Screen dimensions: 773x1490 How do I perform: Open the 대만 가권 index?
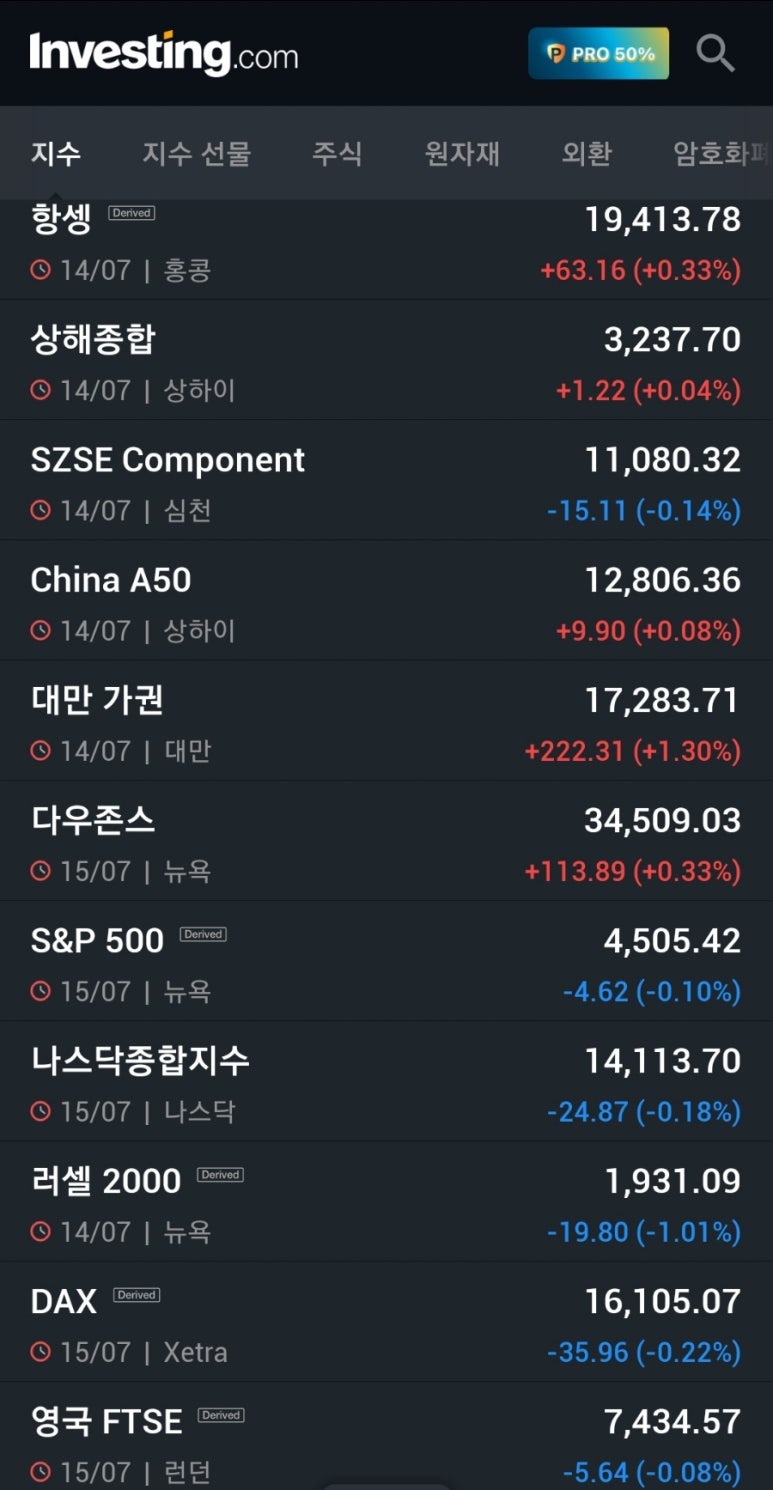(x=386, y=721)
